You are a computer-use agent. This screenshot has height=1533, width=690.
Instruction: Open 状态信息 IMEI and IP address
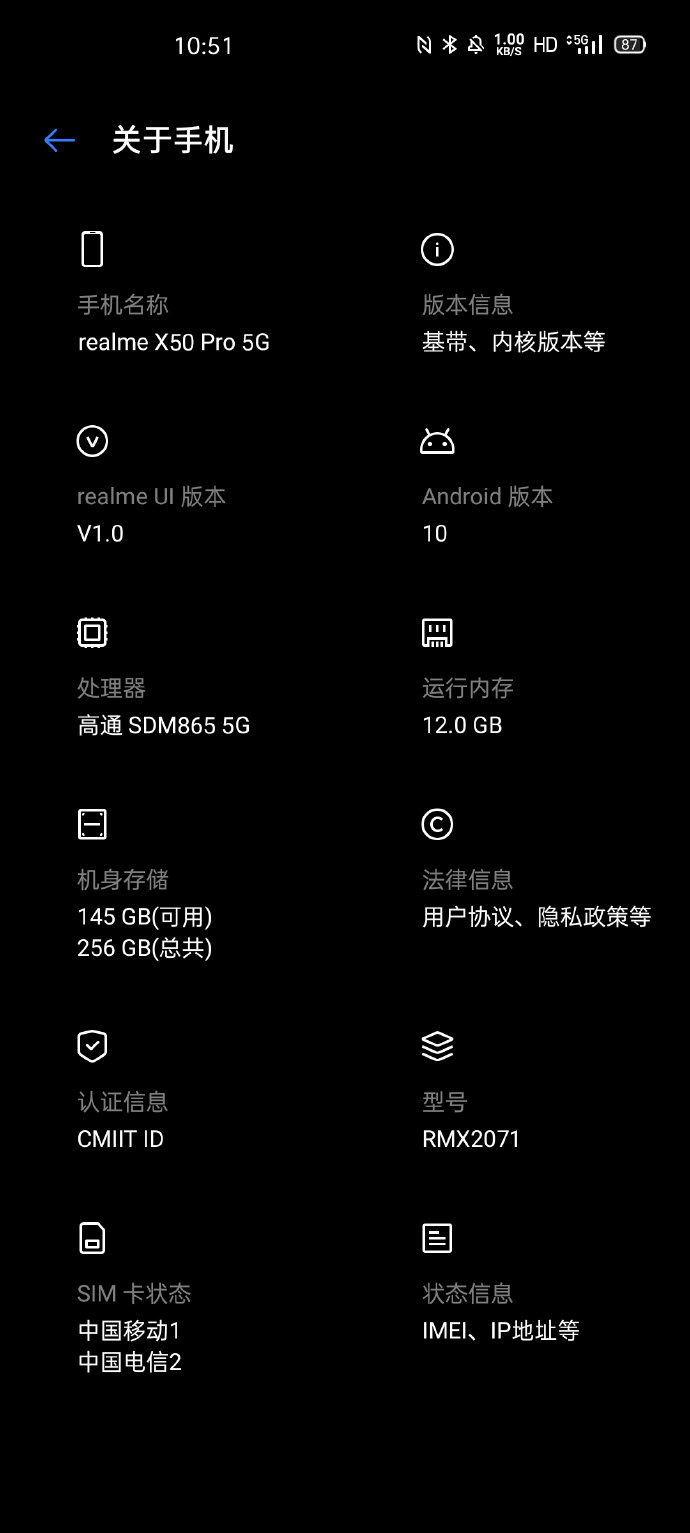(x=500, y=1312)
